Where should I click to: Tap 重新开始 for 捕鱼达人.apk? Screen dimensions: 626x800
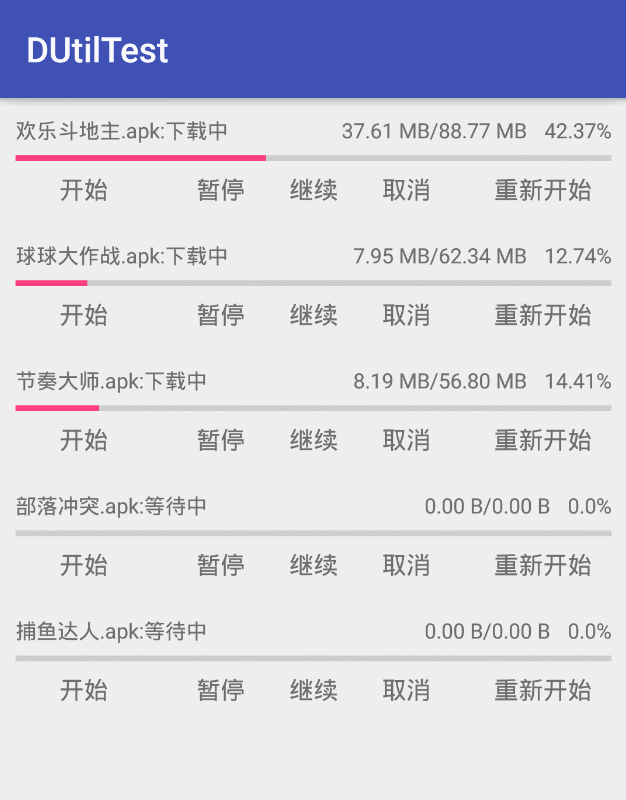click(x=543, y=691)
